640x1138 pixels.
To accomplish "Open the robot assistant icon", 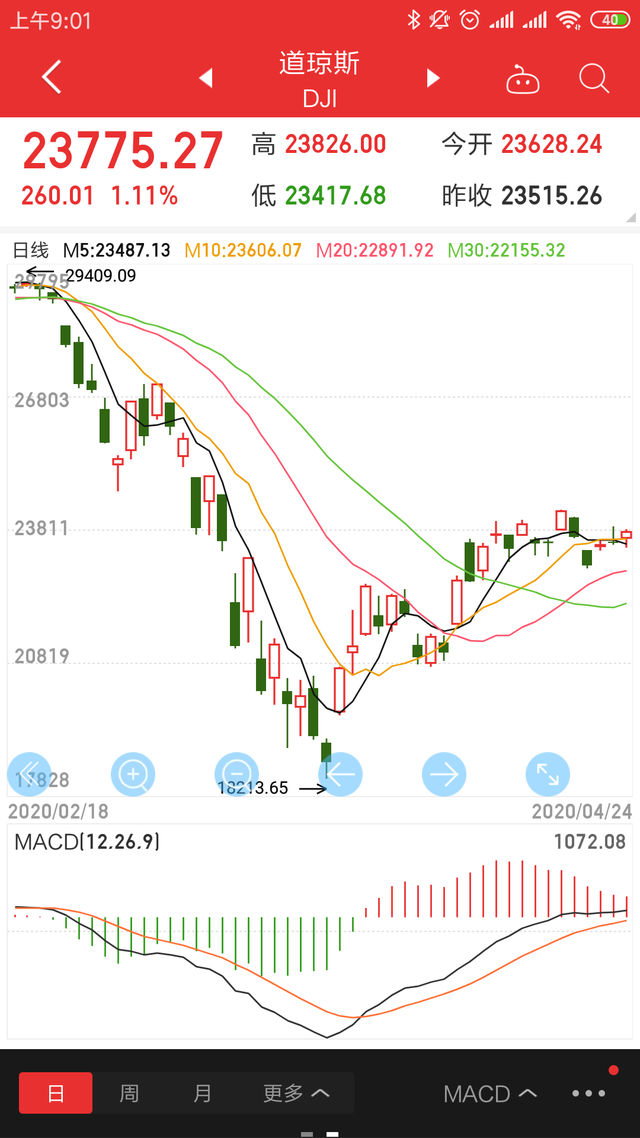I will click(522, 79).
